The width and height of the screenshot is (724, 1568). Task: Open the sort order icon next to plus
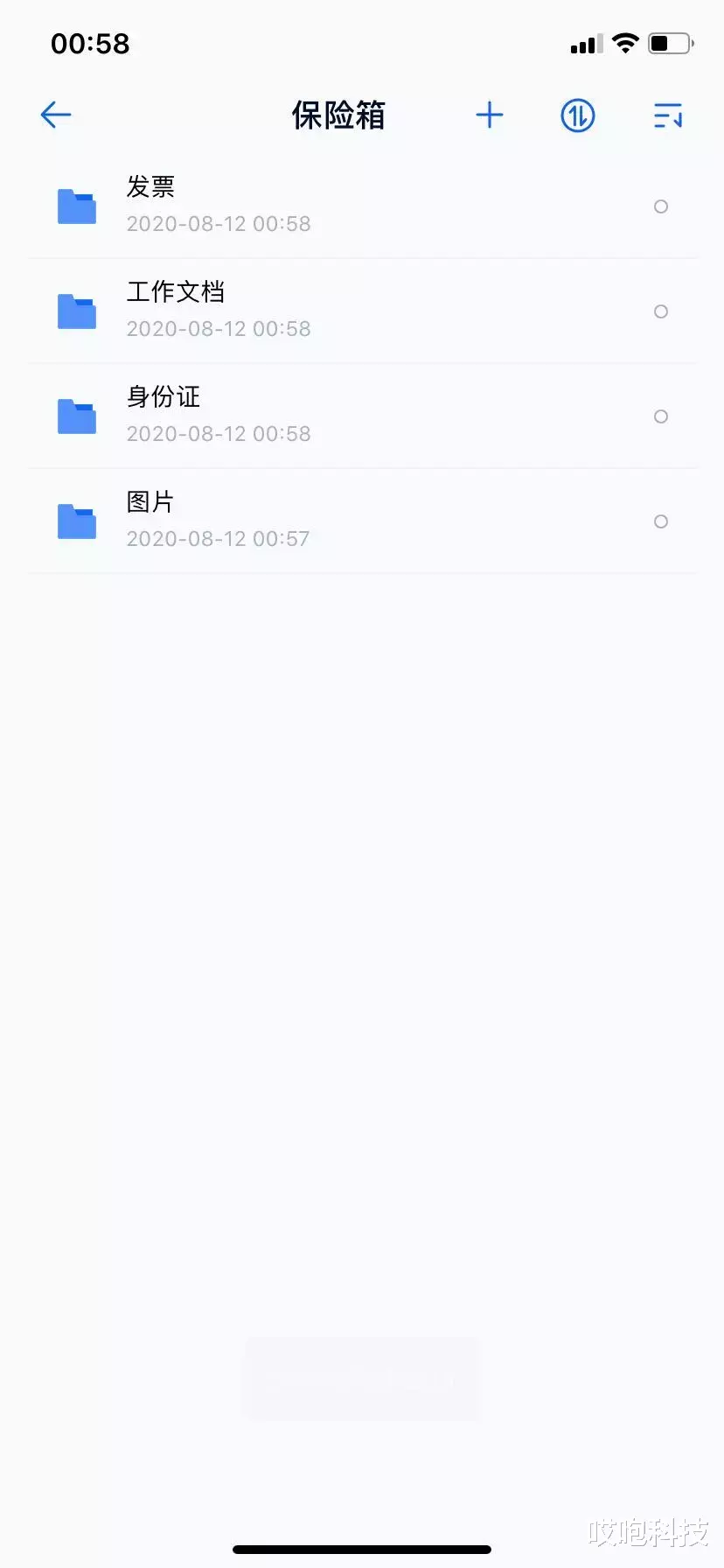(577, 115)
